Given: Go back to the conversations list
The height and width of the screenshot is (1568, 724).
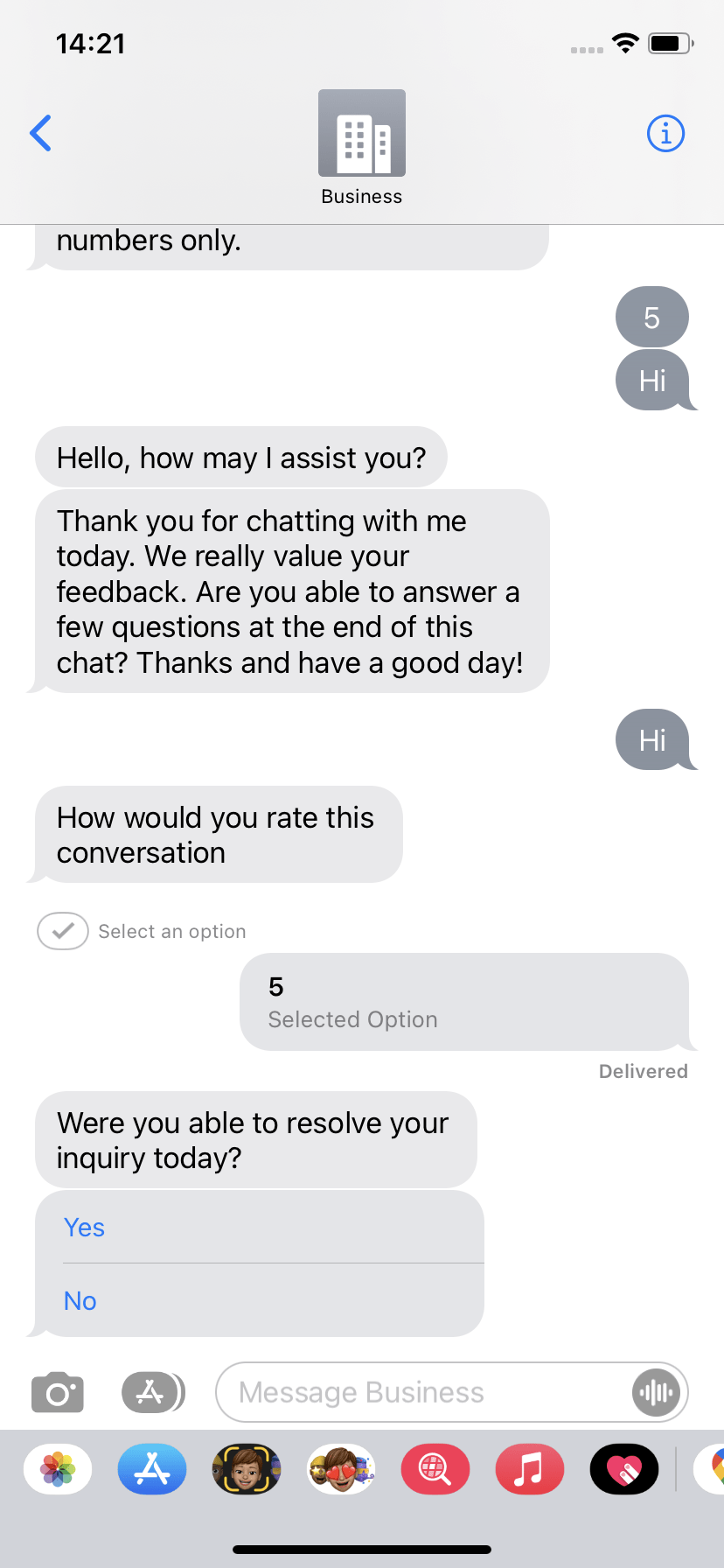Looking at the screenshot, I should point(40,133).
